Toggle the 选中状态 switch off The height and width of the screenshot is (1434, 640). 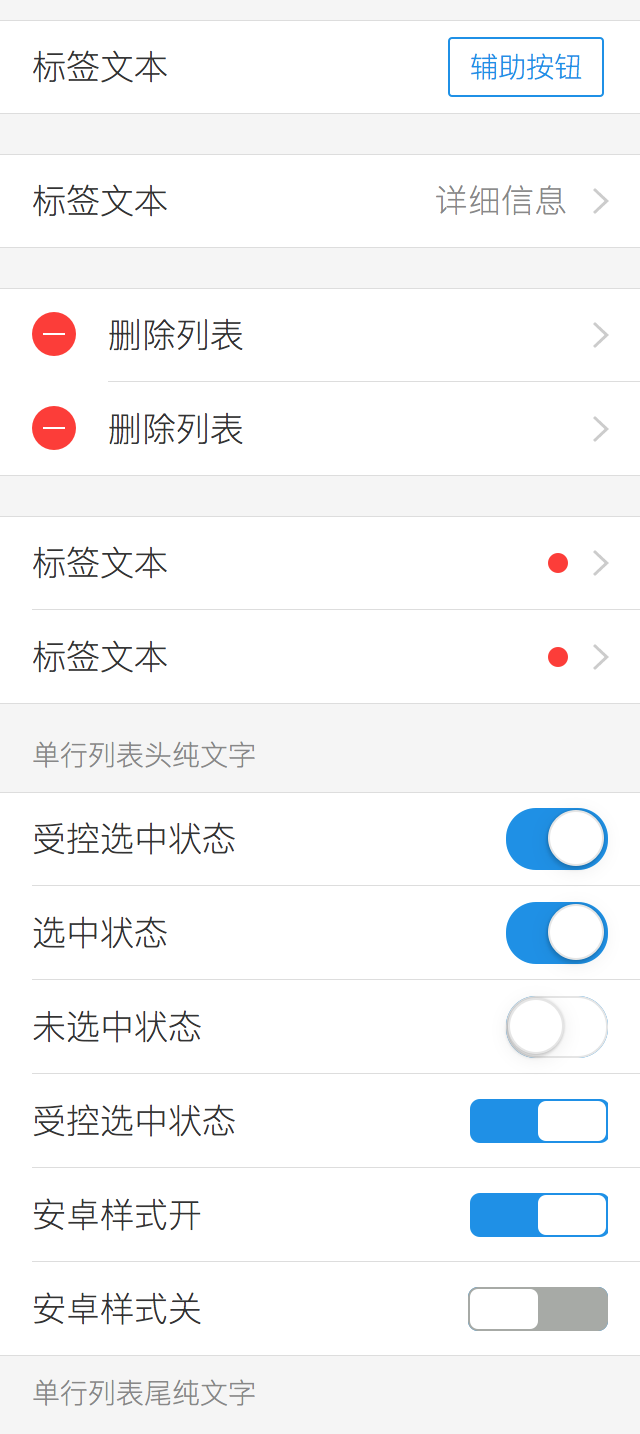coord(557,933)
